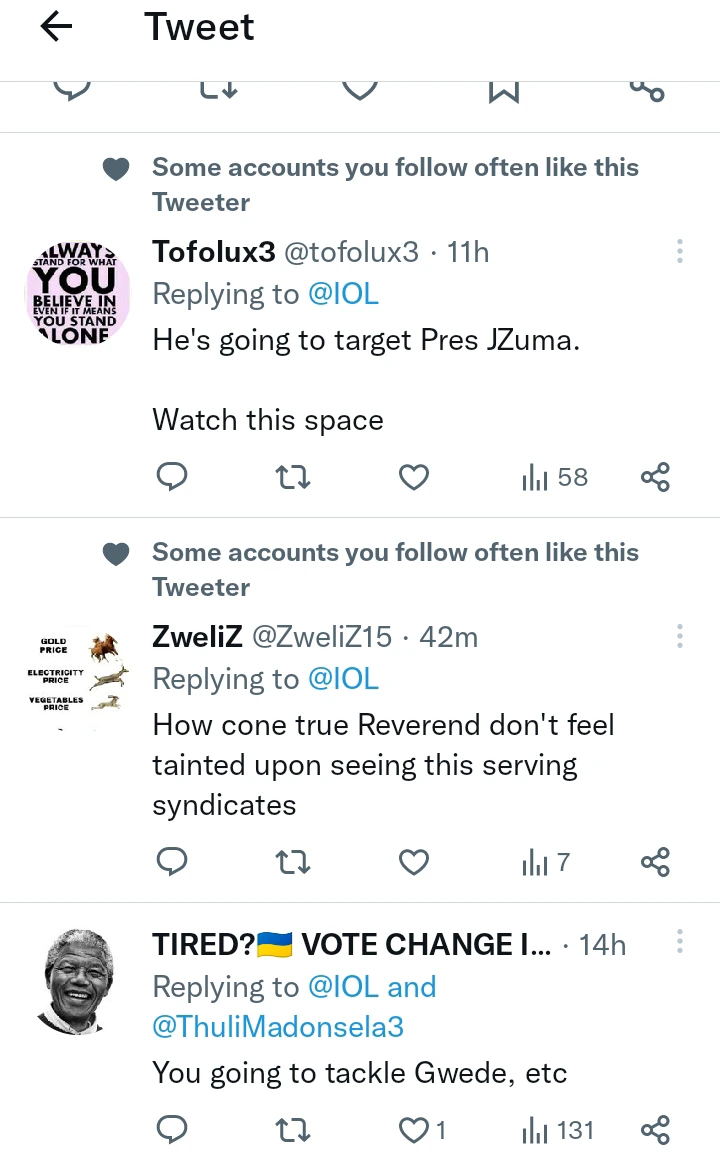Share ZweliZ's tweet

point(655,862)
